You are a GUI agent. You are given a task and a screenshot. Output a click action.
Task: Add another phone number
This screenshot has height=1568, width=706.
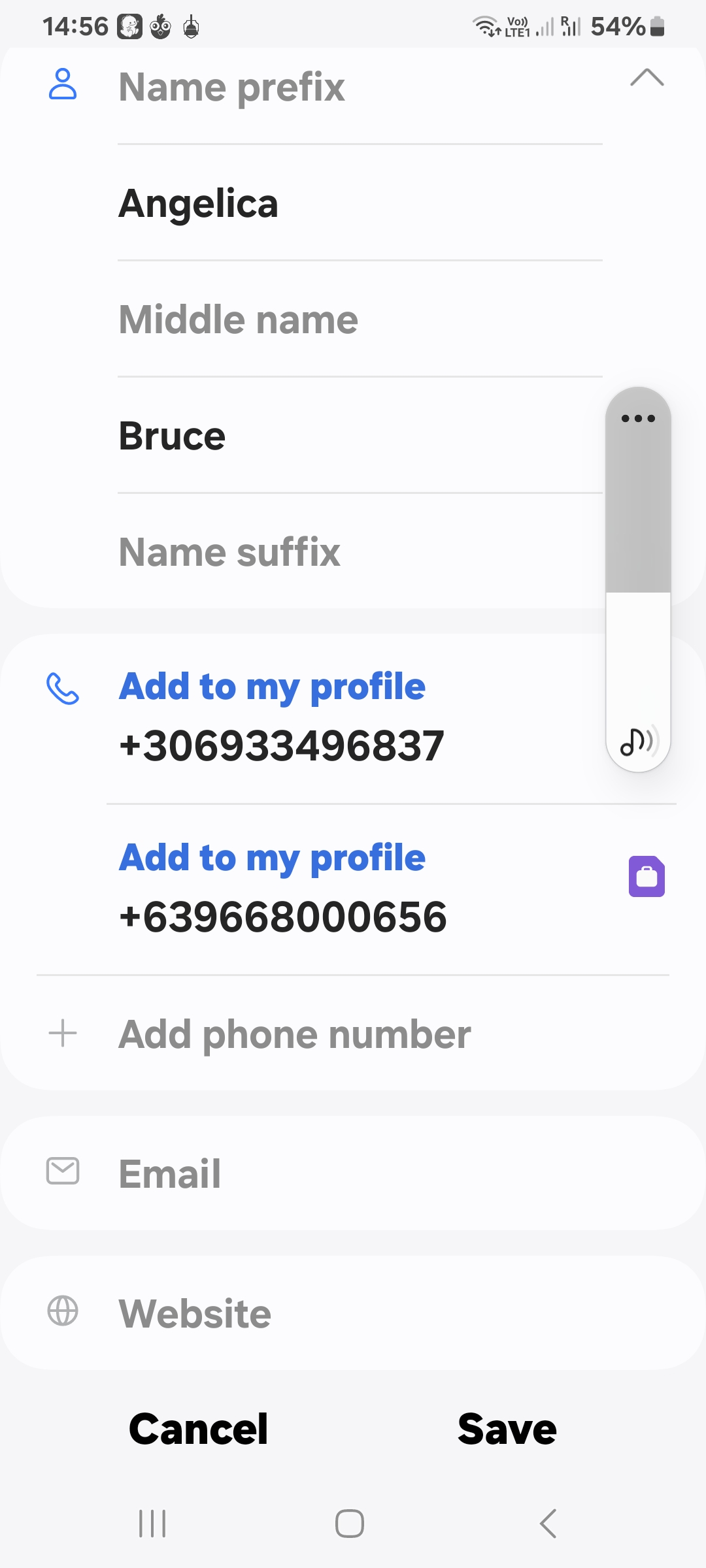click(x=294, y=1035)
